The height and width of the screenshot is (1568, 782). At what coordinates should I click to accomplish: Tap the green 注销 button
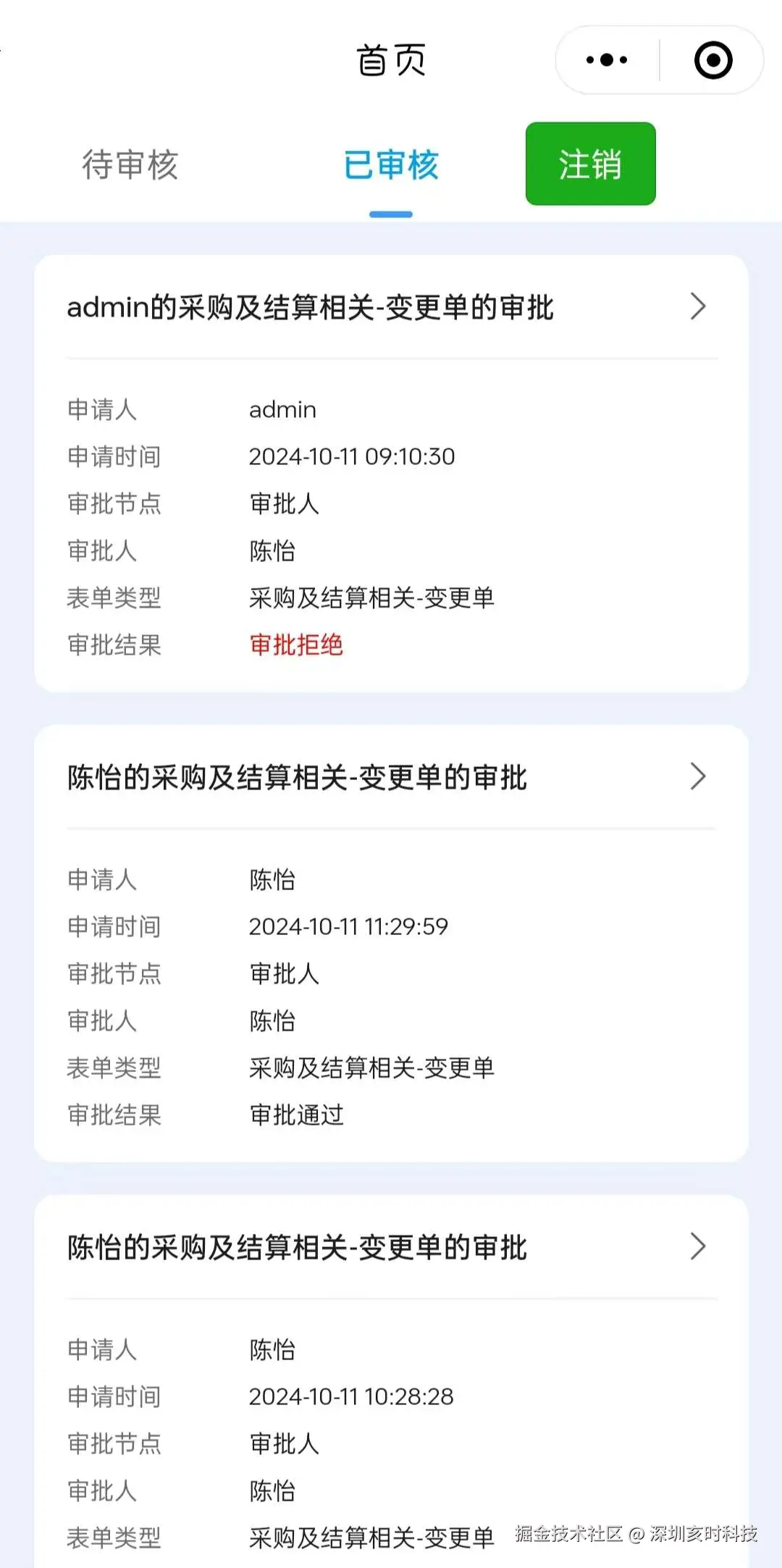click(x=590, y=164)
